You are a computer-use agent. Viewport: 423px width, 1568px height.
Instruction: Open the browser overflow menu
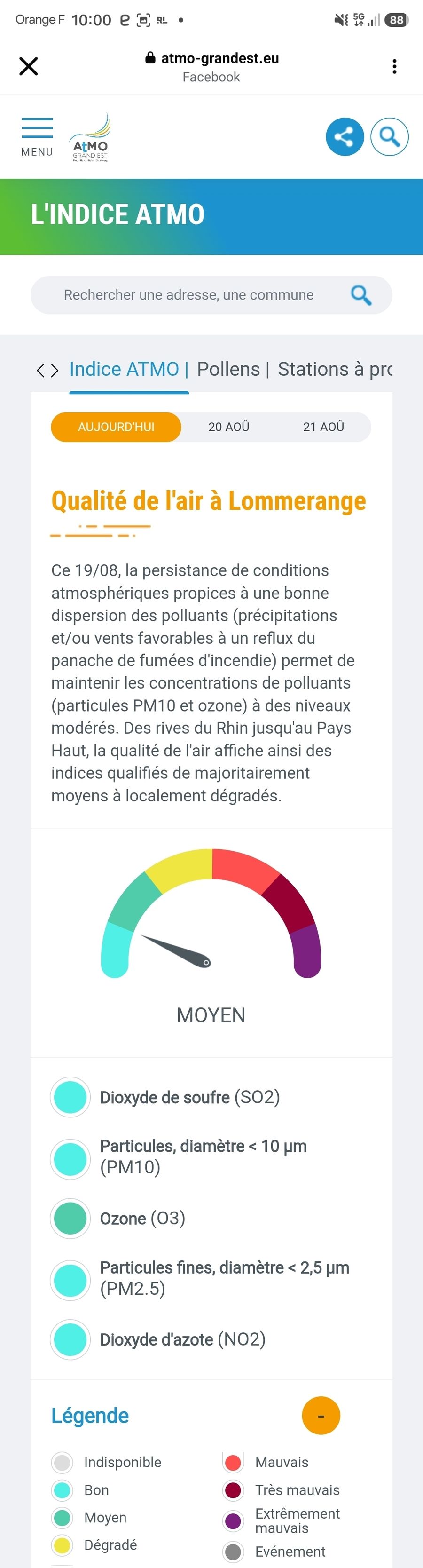tap(394, 66)
